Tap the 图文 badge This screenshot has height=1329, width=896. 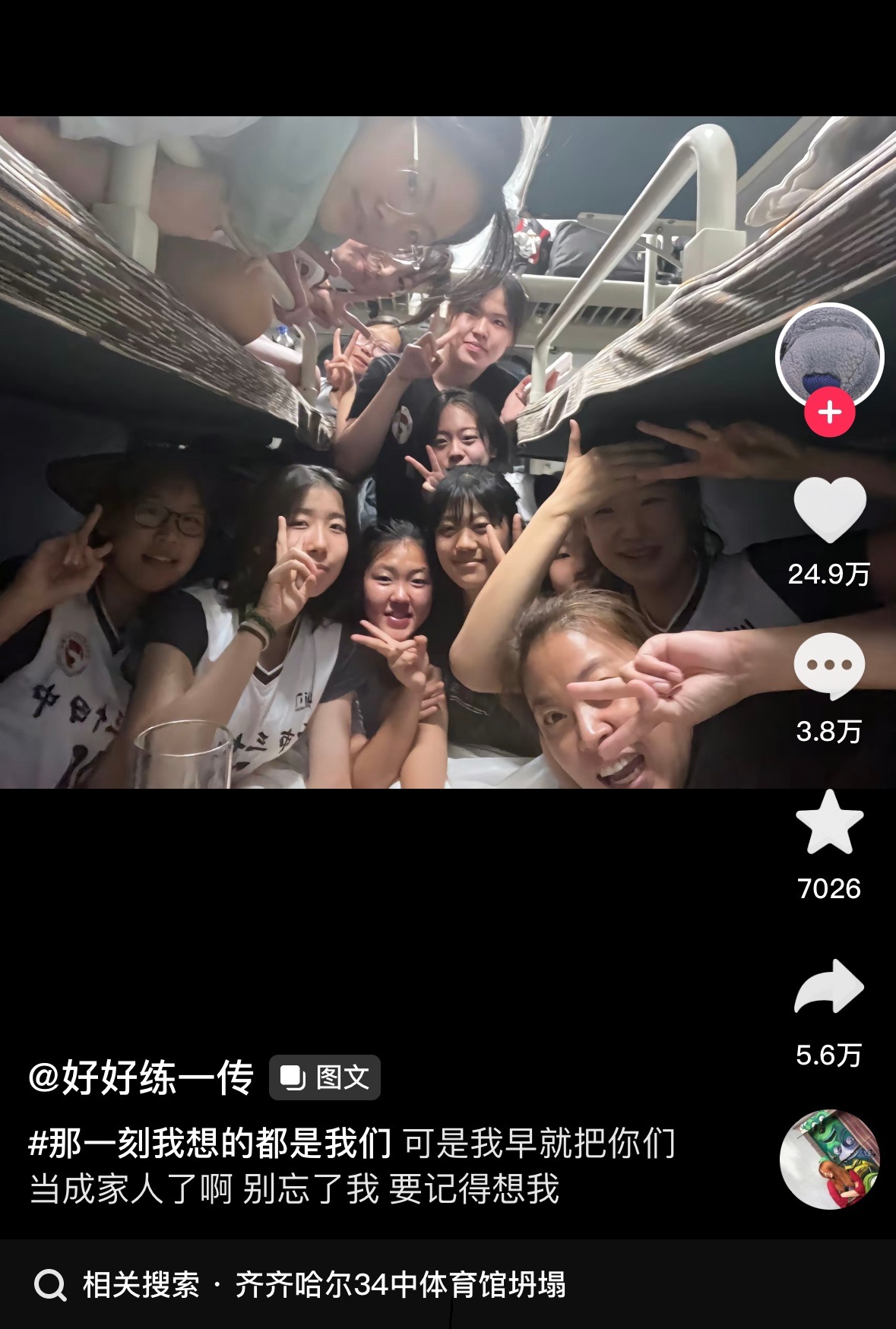tap(325, 1077)
